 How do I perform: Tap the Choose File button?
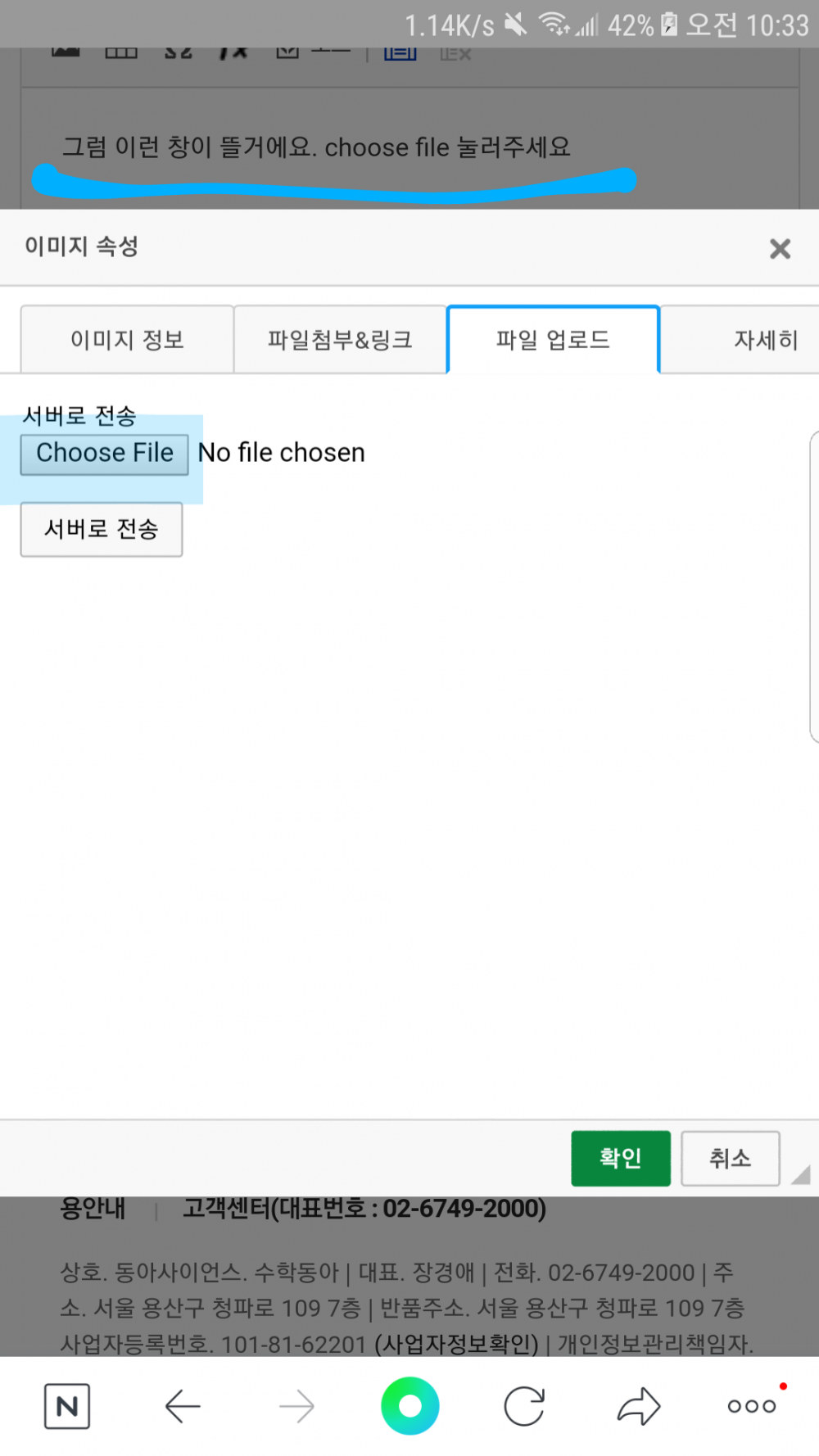(105, 453)
